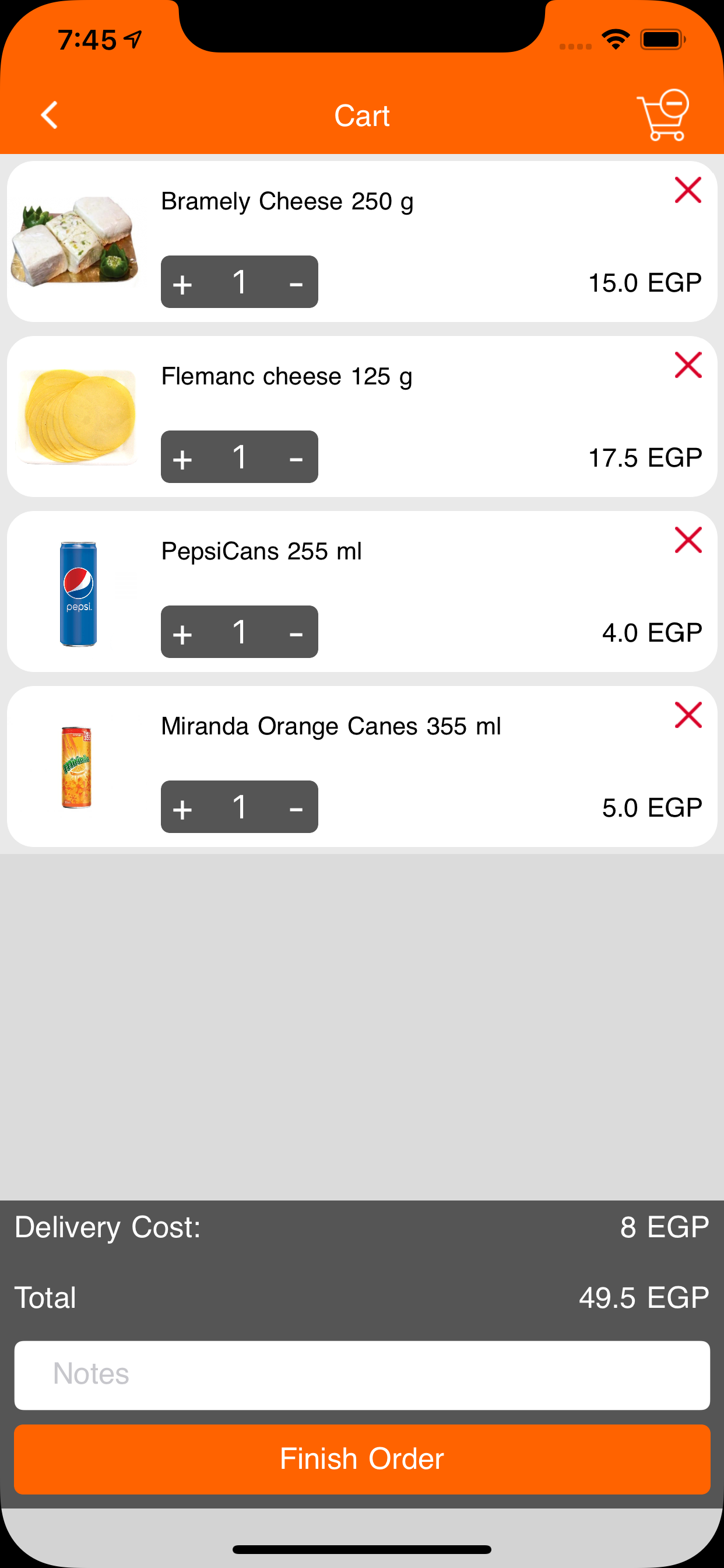The width and height of the screenshot is (724, 1568).
Task: Delete Flemanc cheese 125 g from cart
Action: [x=688, y=365]
